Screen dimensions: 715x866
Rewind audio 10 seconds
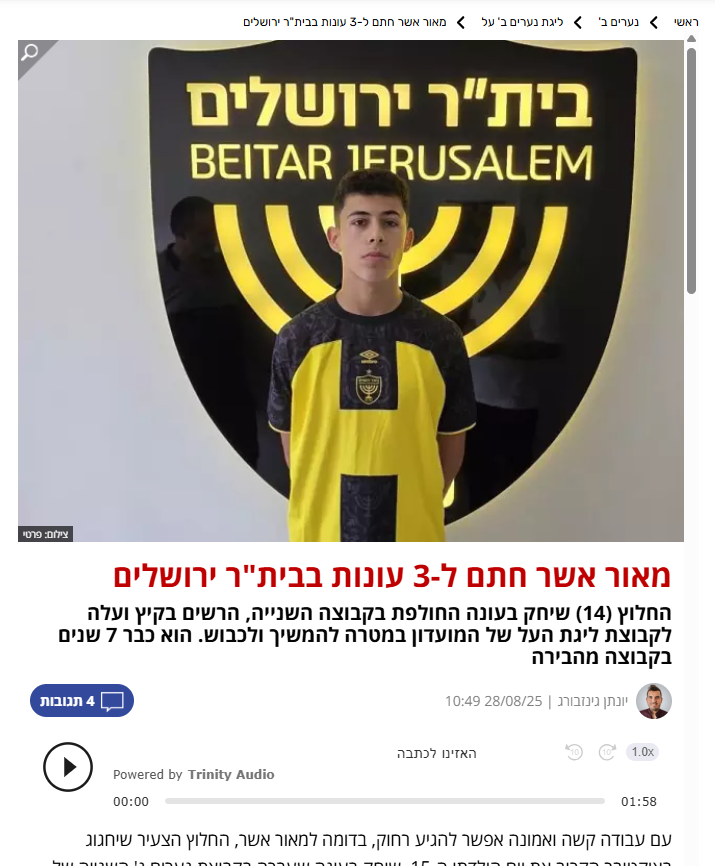[573, 752]
